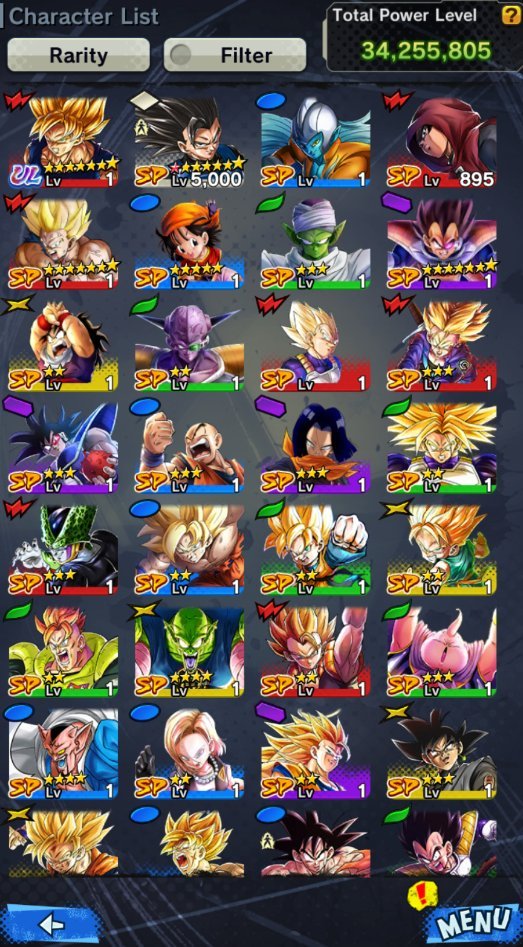Select the King Piccolo yellow card
Viewport: 523px width, 947px height.
point(189,652)
